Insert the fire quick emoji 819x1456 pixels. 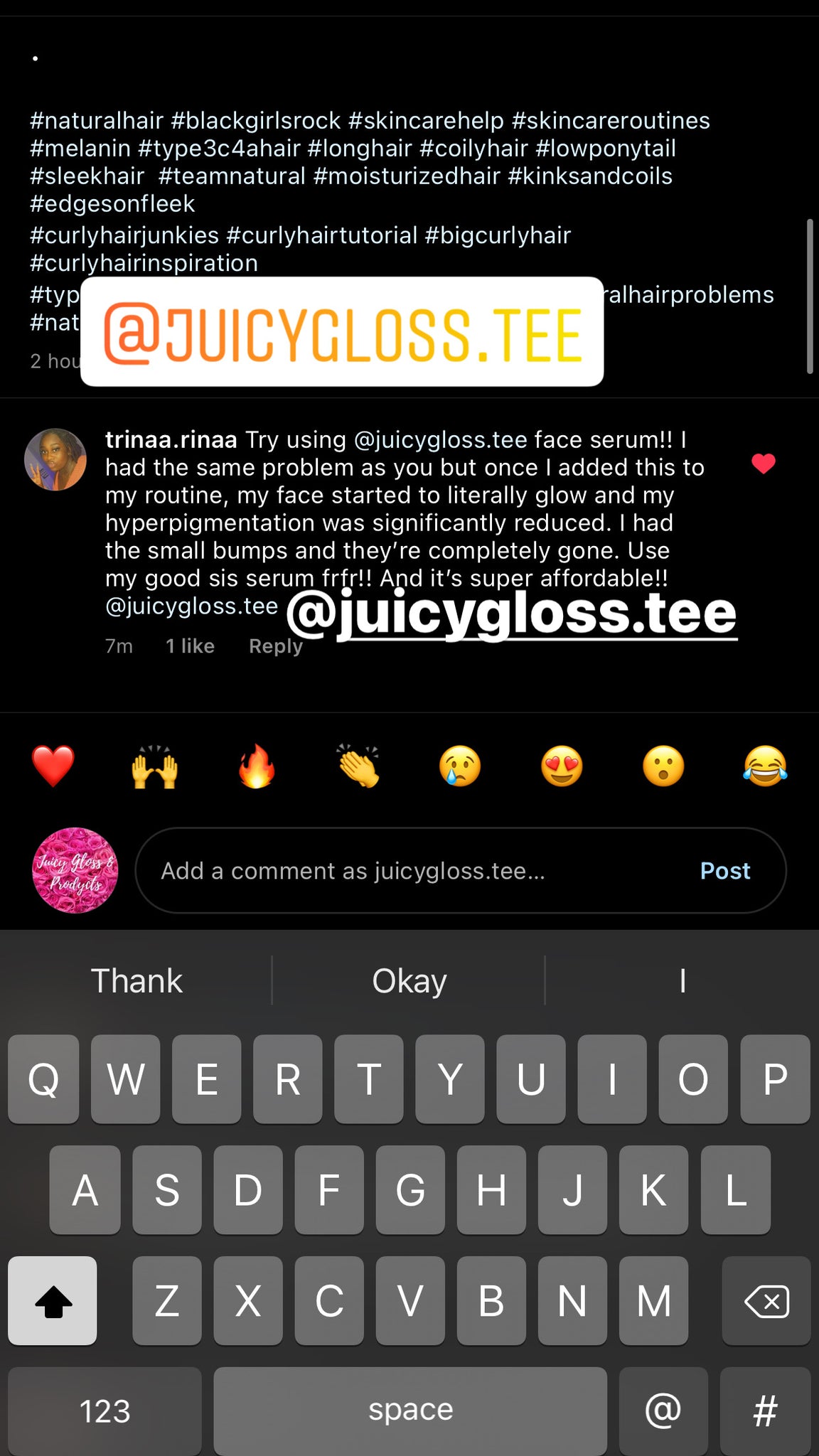[x=257, y=766]
